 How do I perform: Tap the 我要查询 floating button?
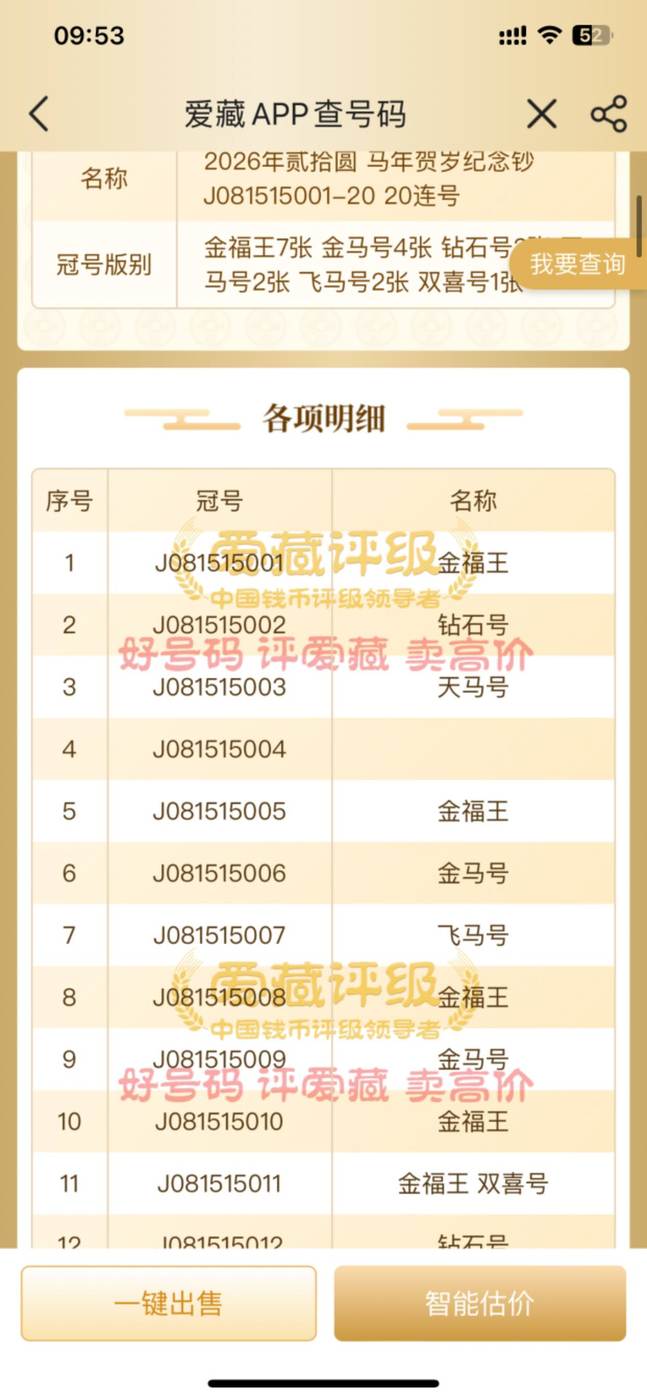[x=577, y=265]
